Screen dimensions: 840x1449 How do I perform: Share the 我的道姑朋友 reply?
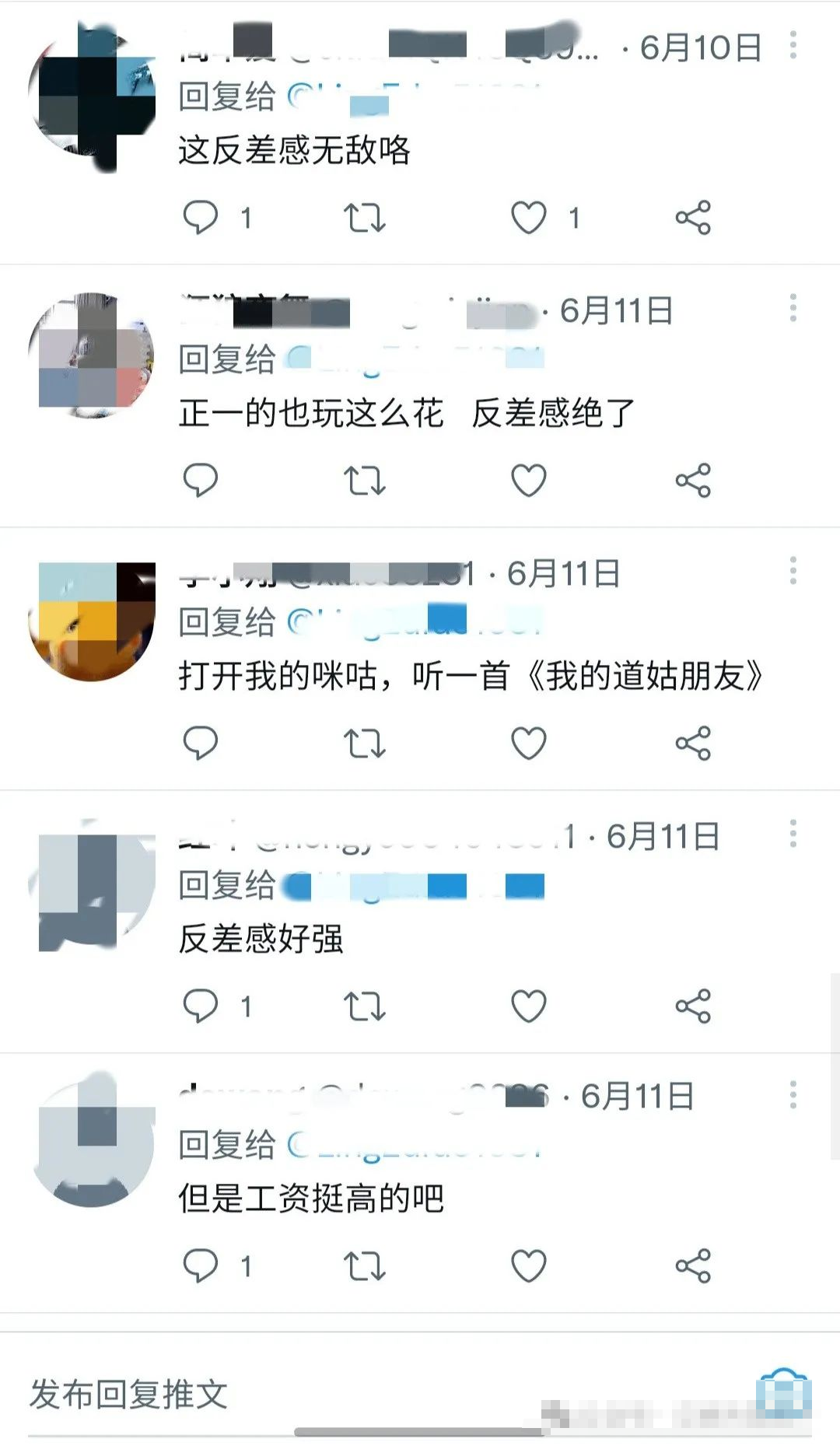click(x=693, y=743)
